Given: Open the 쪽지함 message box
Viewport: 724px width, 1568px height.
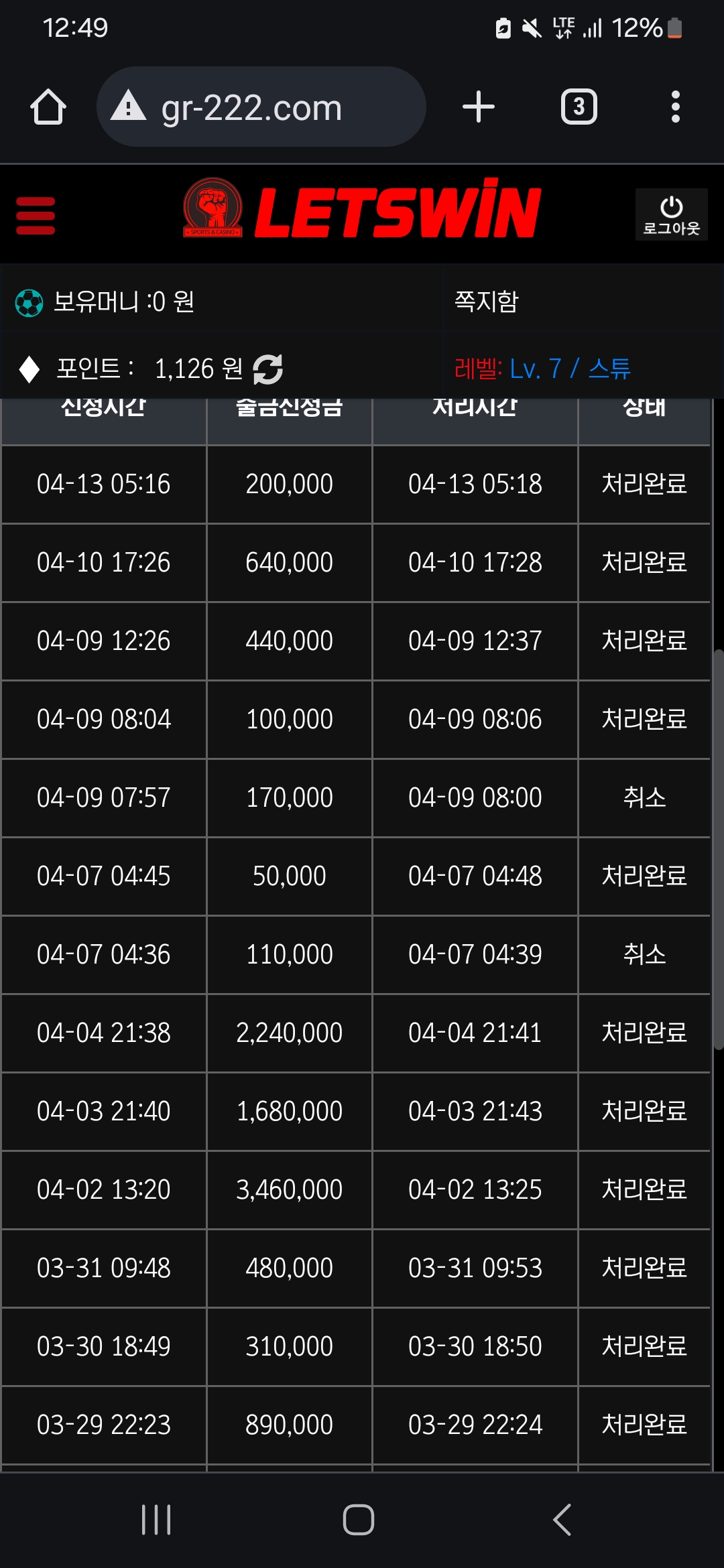Looking at the screenshot, I should [487, 302].
